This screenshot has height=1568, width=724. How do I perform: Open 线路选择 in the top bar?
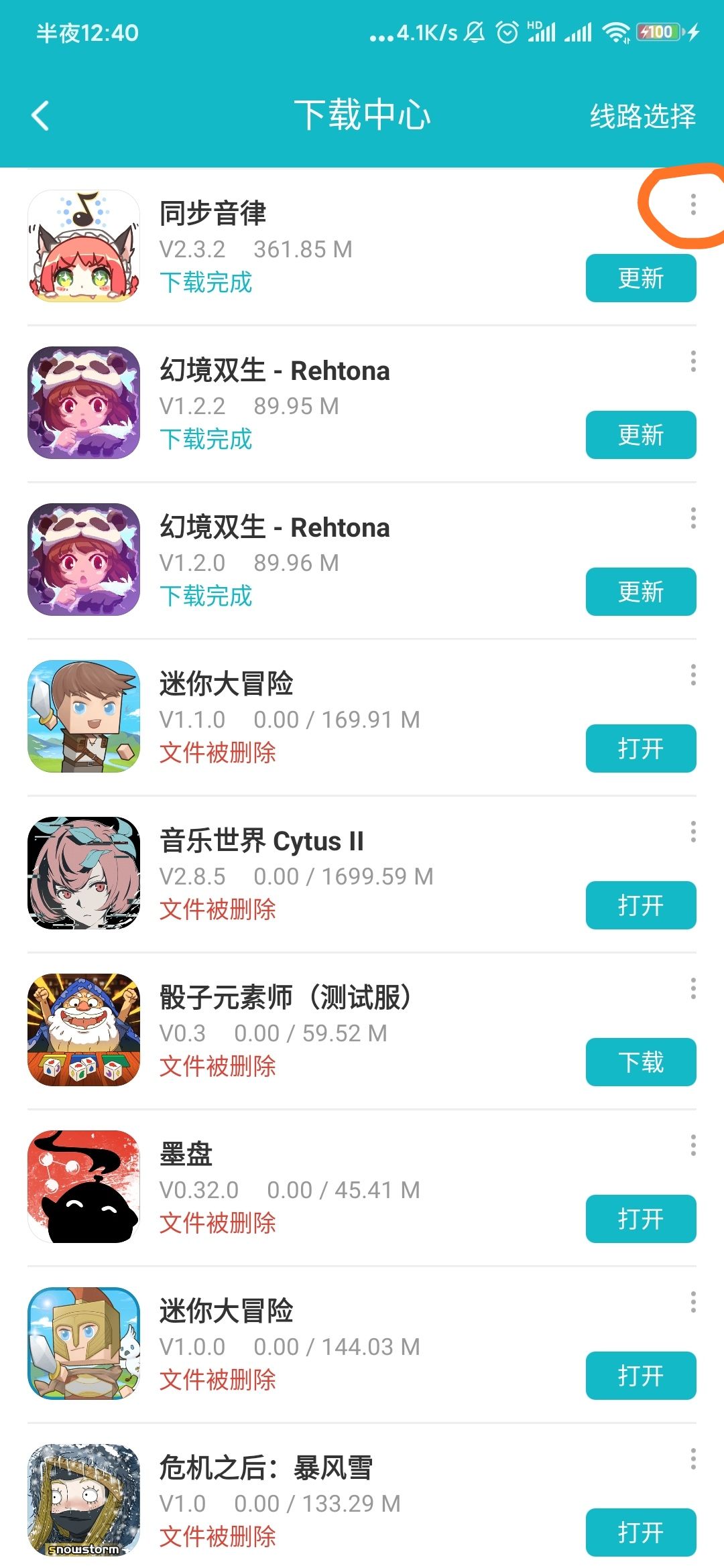[x=642, y=115]
